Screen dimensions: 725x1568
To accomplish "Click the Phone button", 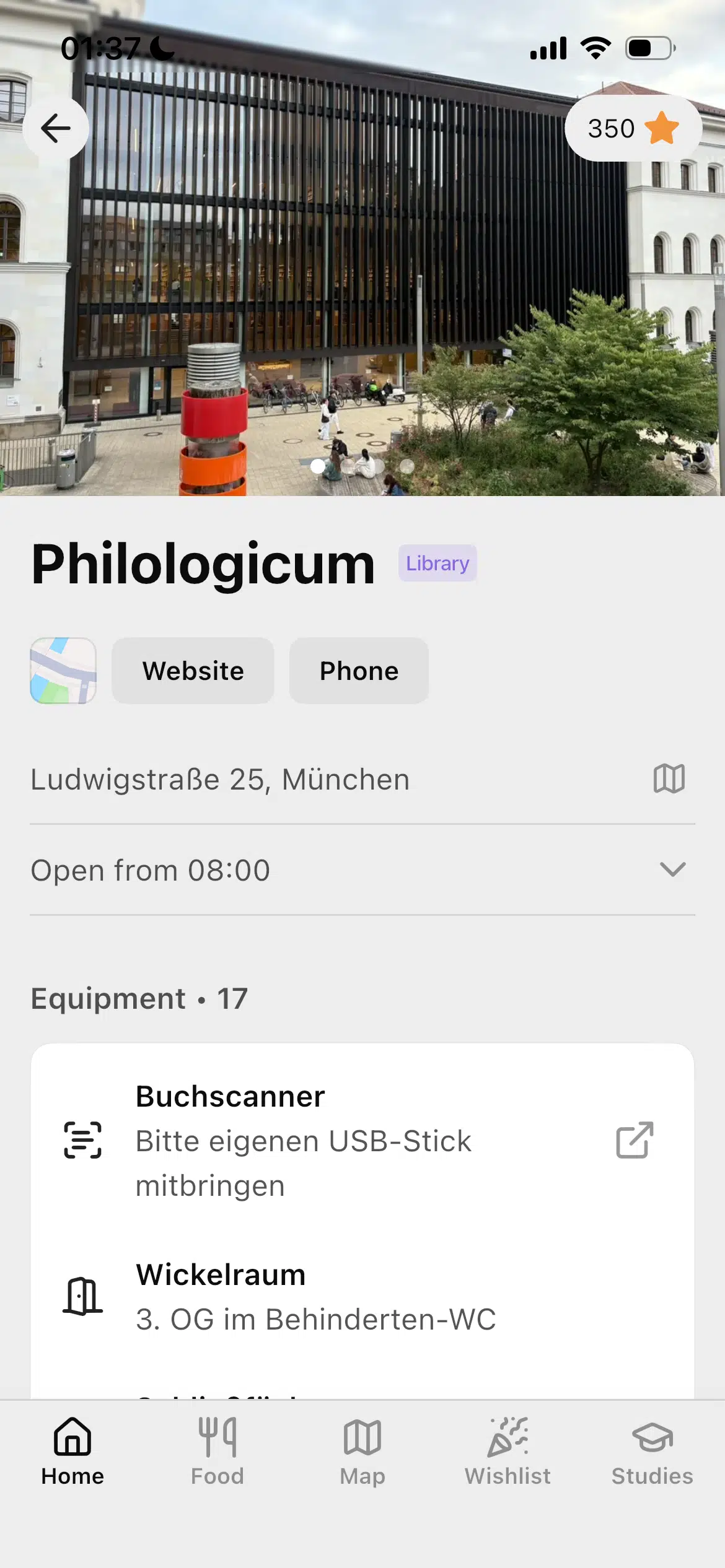I will [358, 670].
